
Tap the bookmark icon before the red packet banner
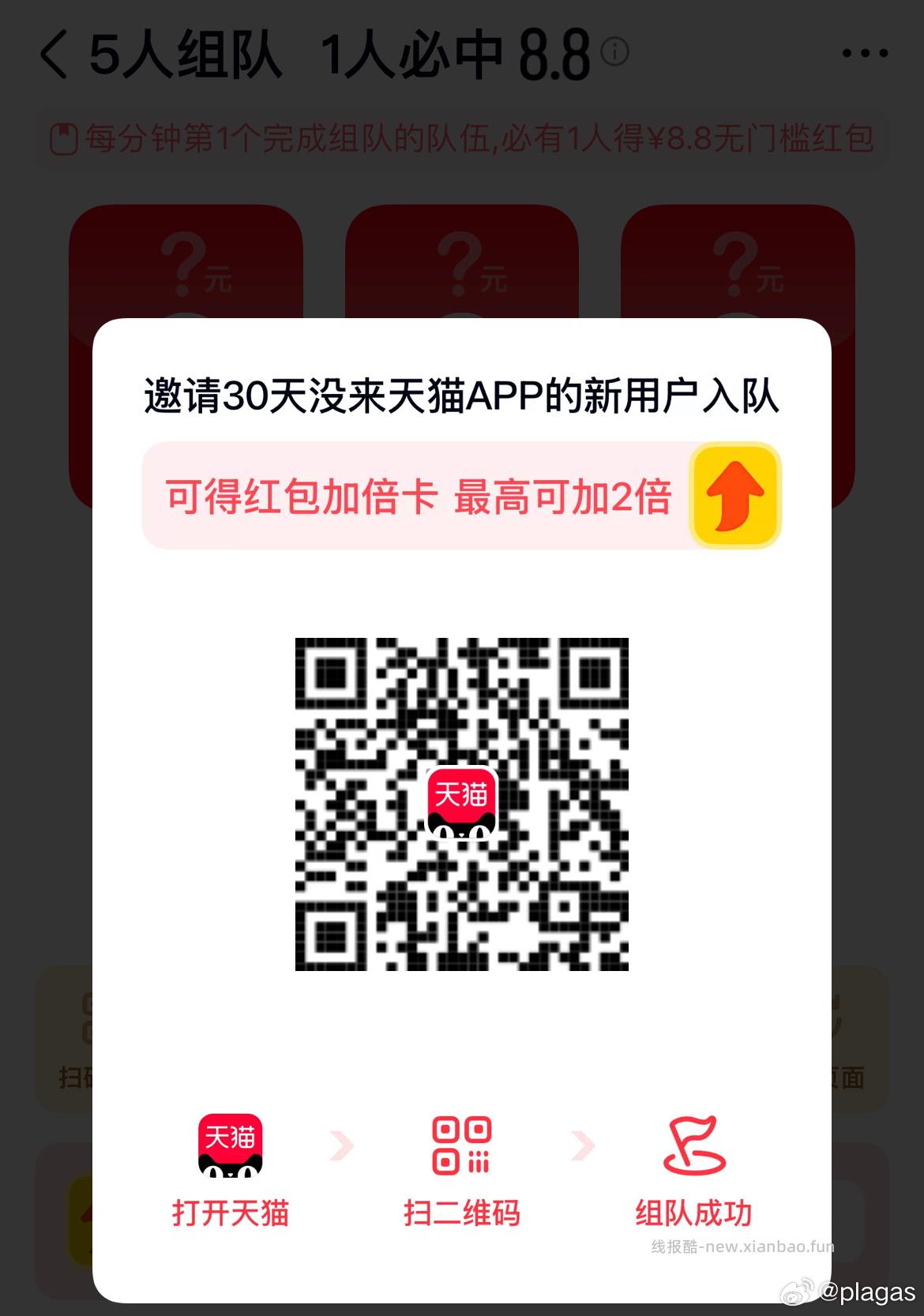pos(66,140)
